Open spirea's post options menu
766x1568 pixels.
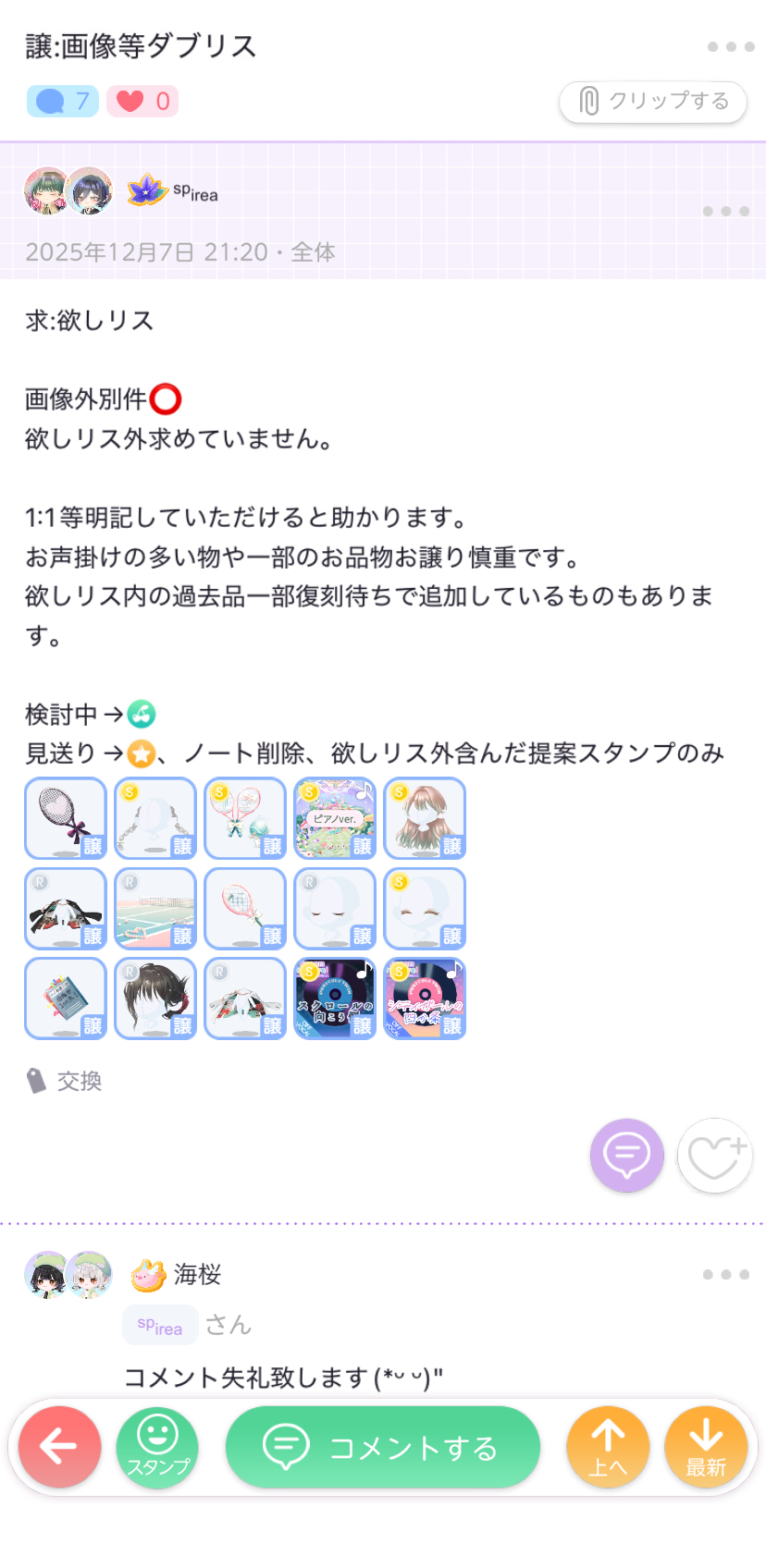tap(725, 212)
